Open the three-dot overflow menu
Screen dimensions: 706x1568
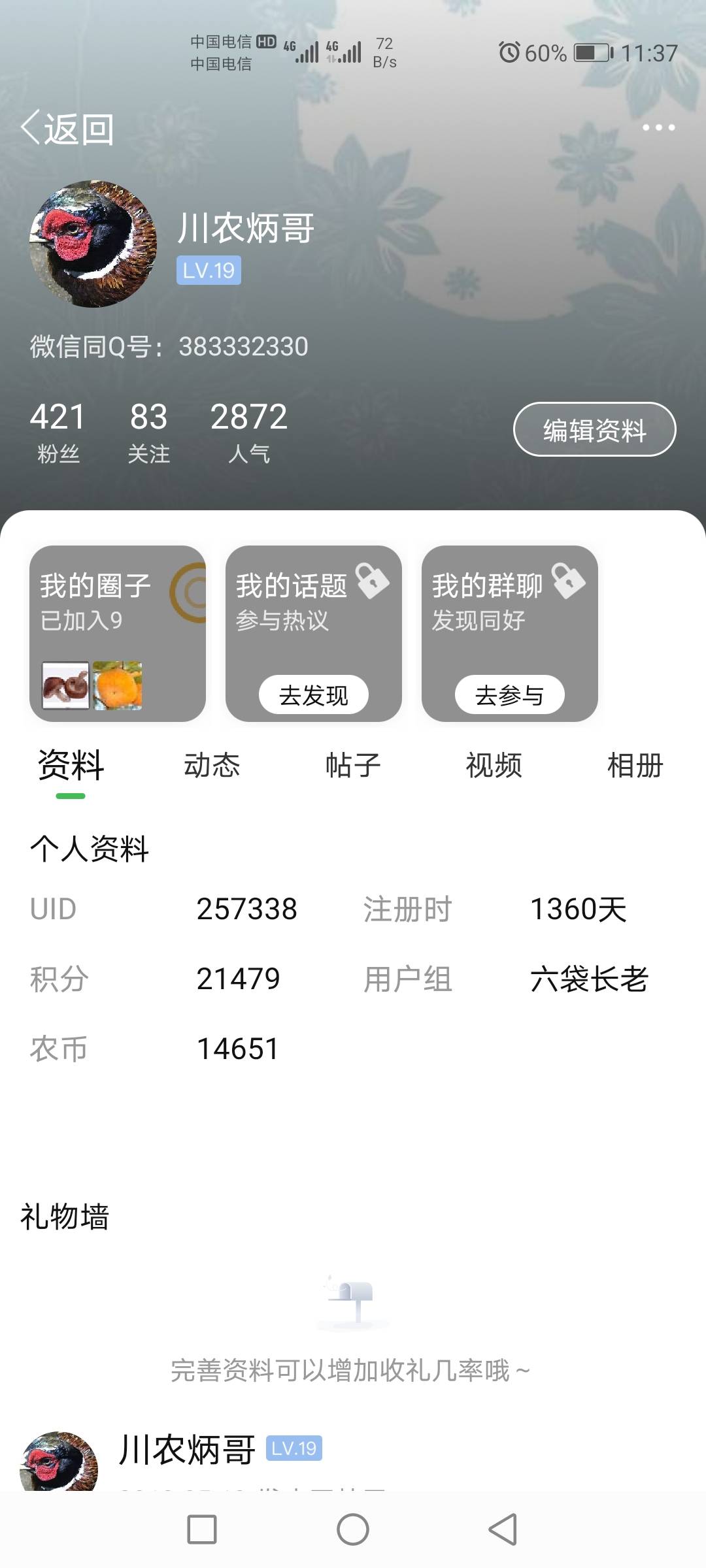tap(658, 127)
